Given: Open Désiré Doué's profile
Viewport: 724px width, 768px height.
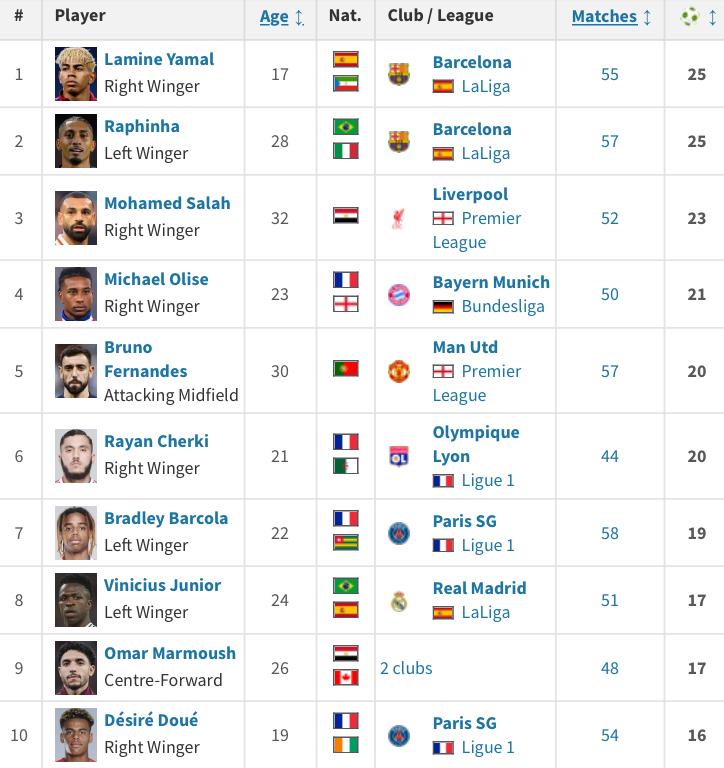Looking at the screenshot, I should 151,720.
